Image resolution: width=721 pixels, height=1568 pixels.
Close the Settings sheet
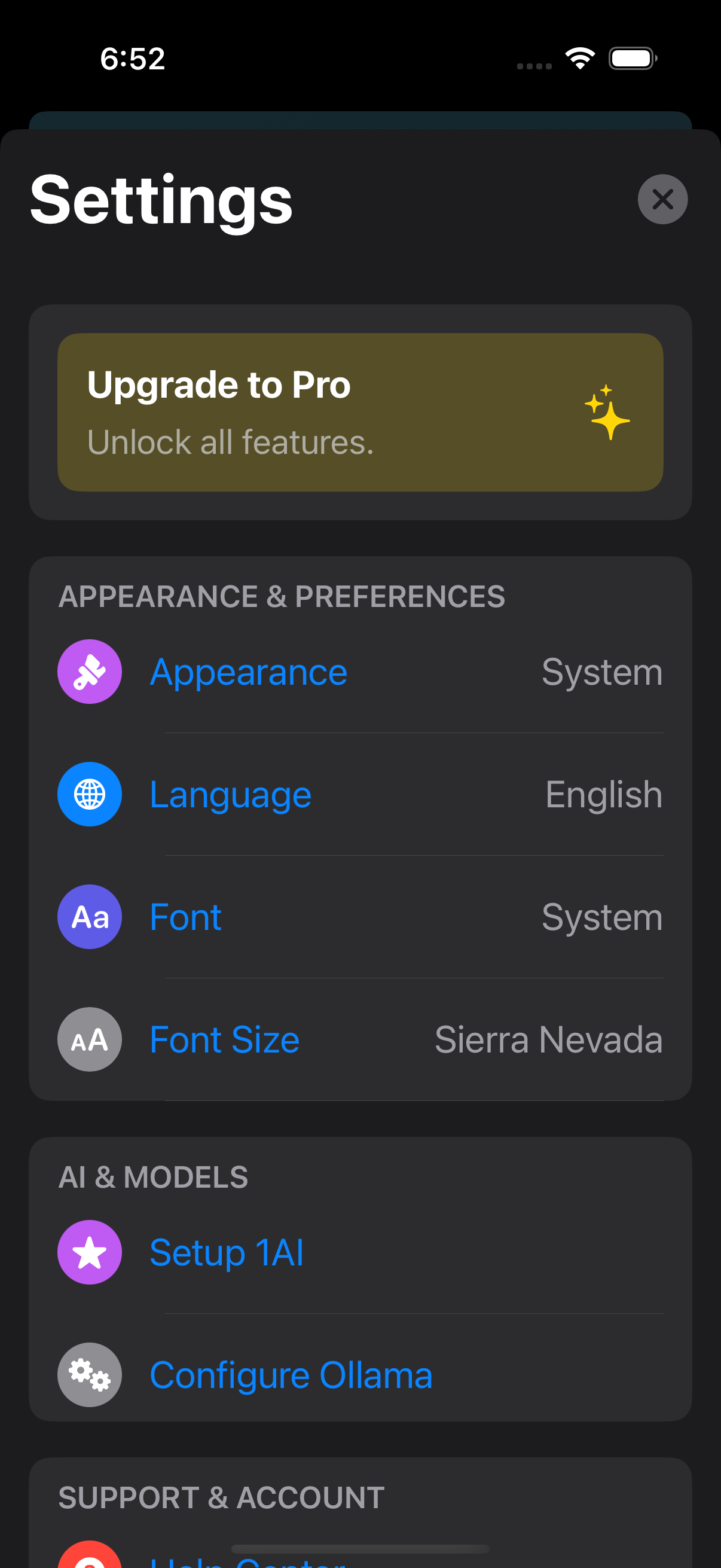[x=662, y=199]
